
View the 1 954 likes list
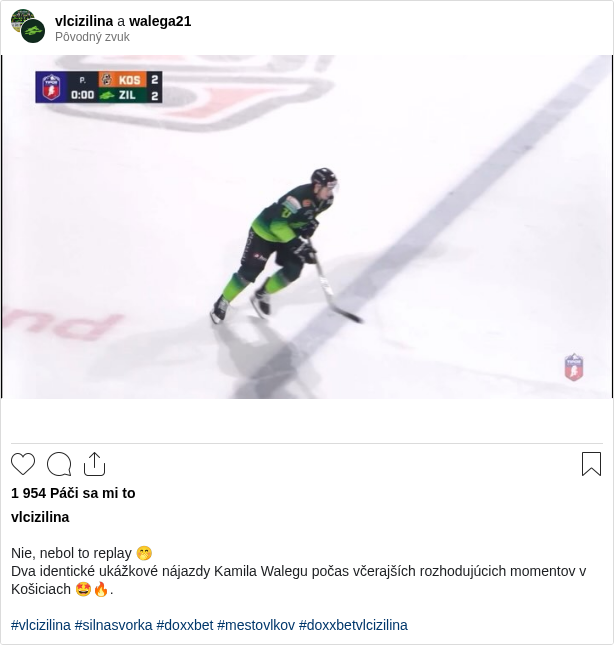[x=73, y=493]
